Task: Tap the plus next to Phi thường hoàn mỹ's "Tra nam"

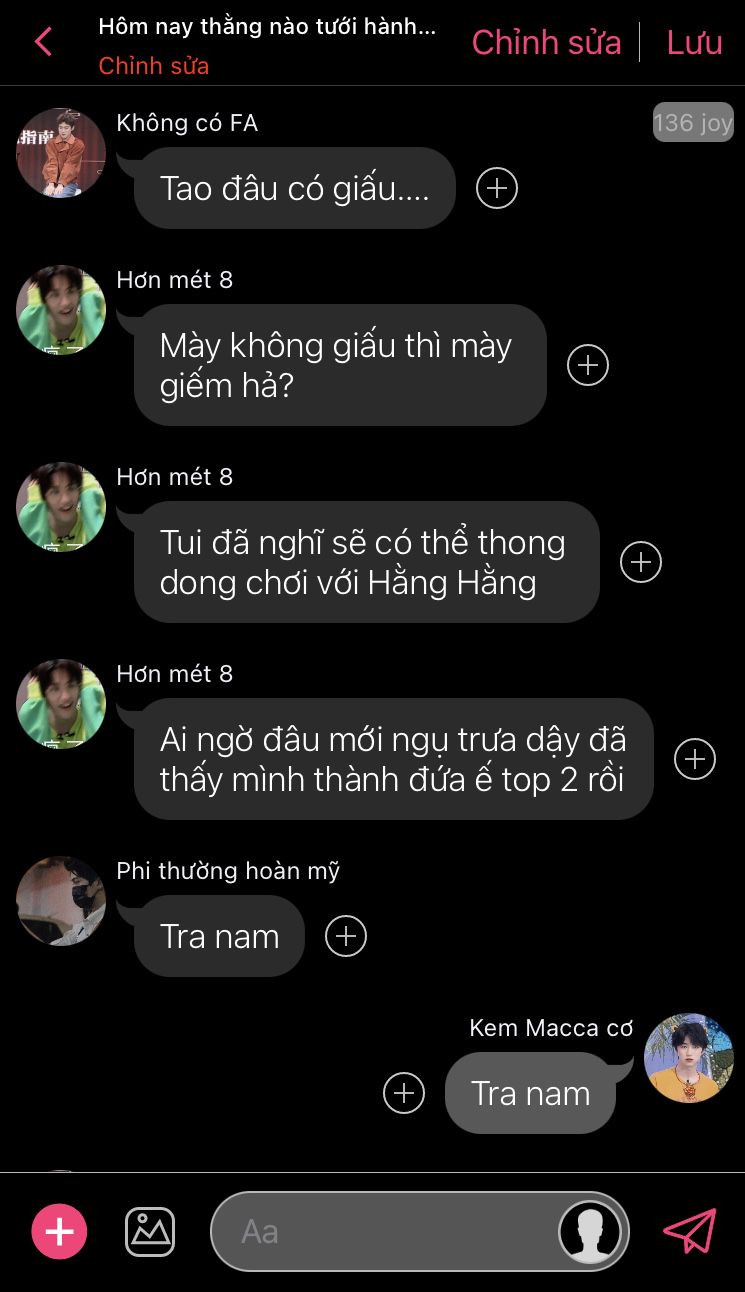Action: 346,936
